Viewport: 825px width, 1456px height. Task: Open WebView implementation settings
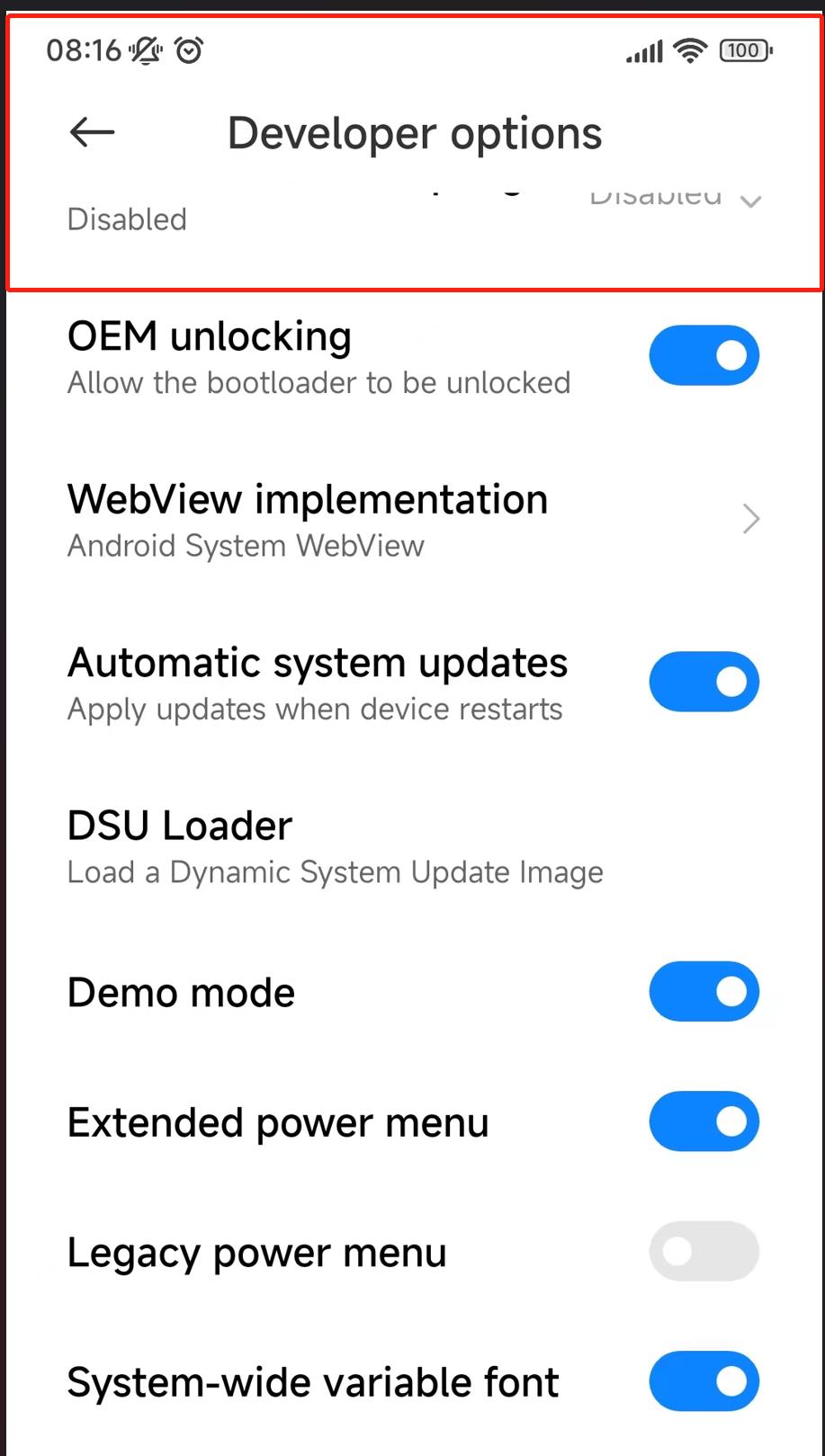414,520
